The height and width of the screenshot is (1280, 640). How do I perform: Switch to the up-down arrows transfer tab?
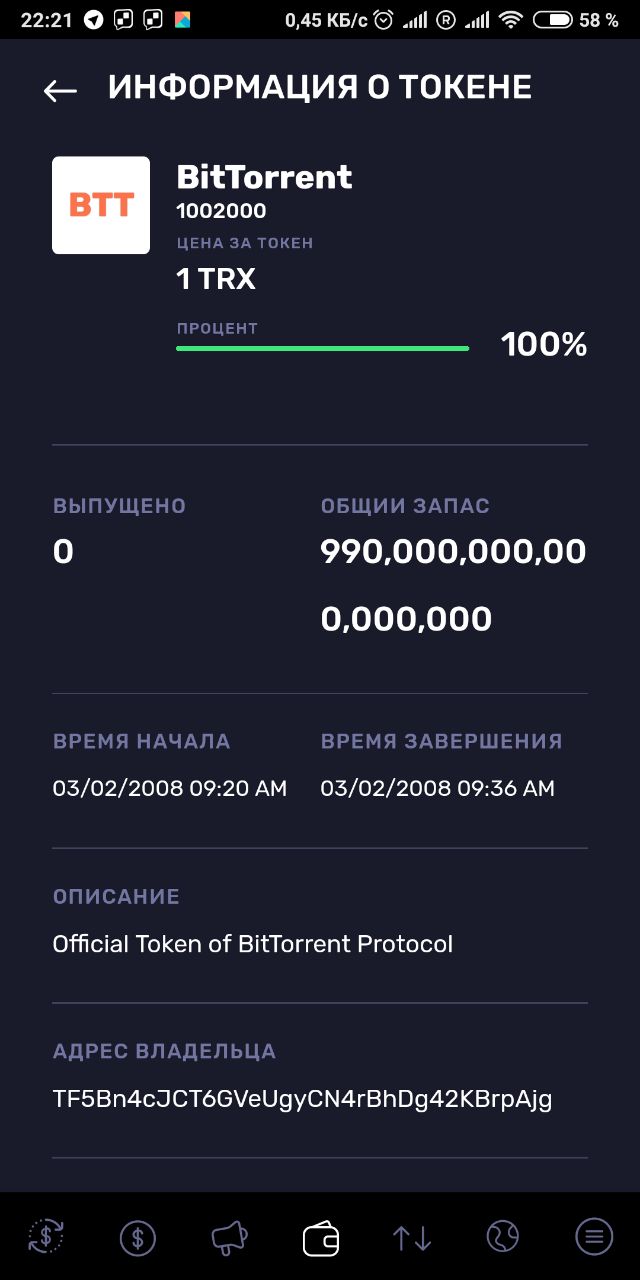pos(412,1238)
